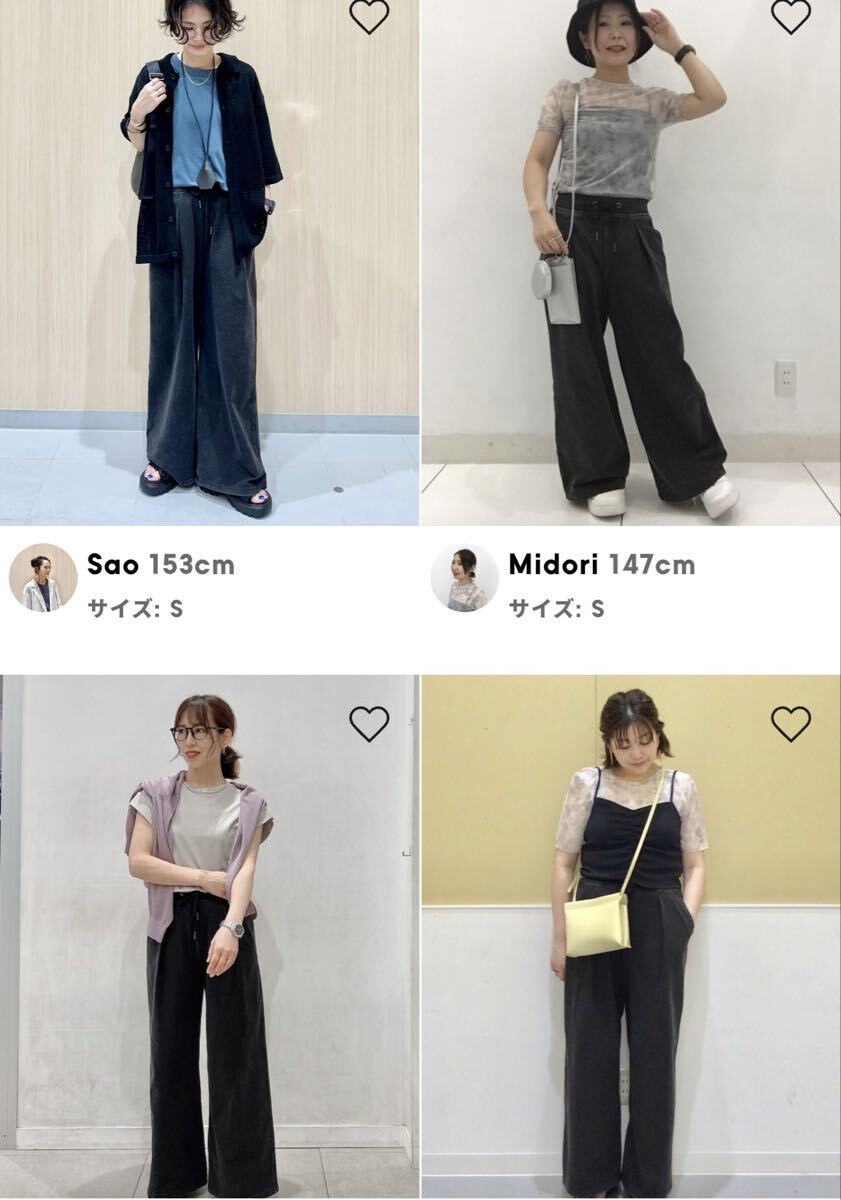View Midori's profile avatar
Screen dimensions: 841x1200
pos(464,578)
